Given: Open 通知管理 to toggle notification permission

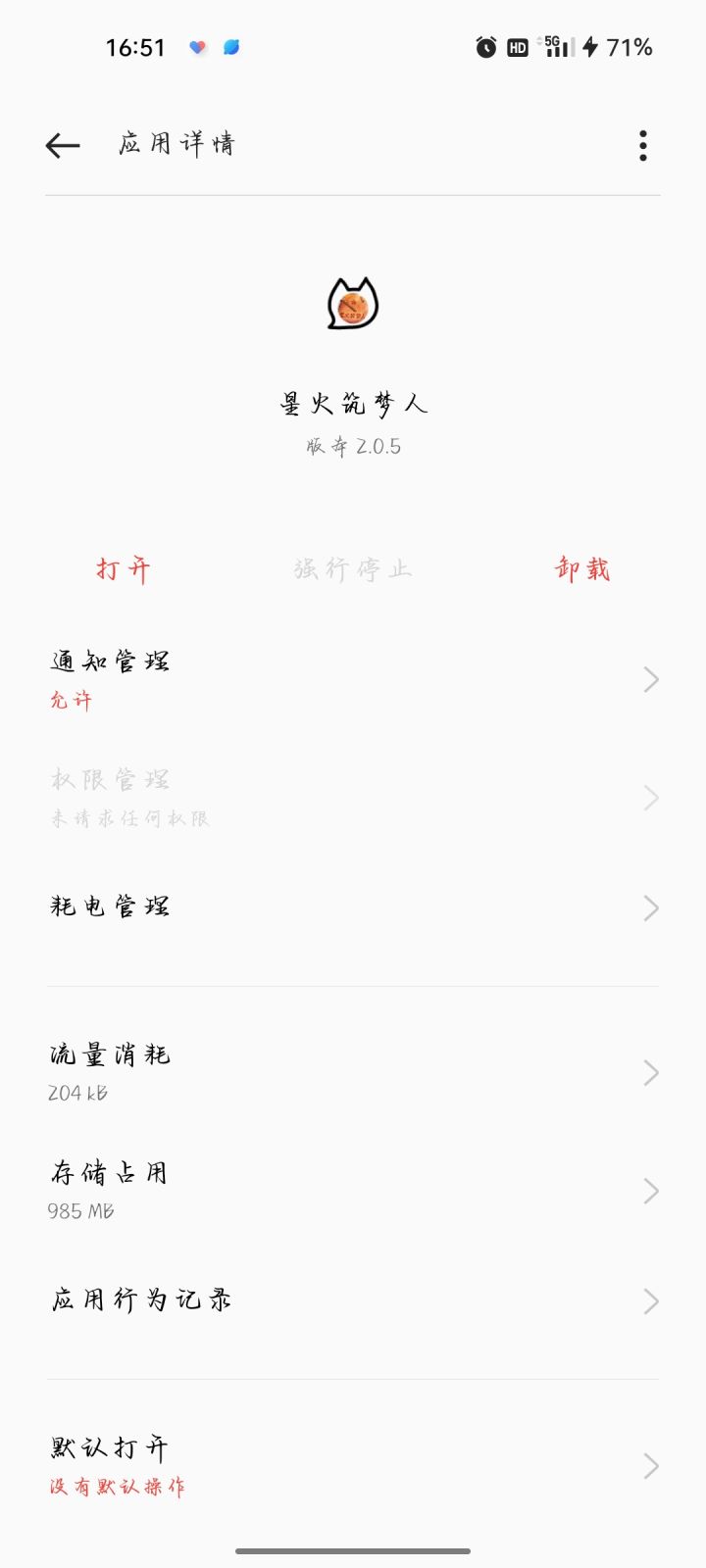Looking at the screenshot, I should pos(353,678).
